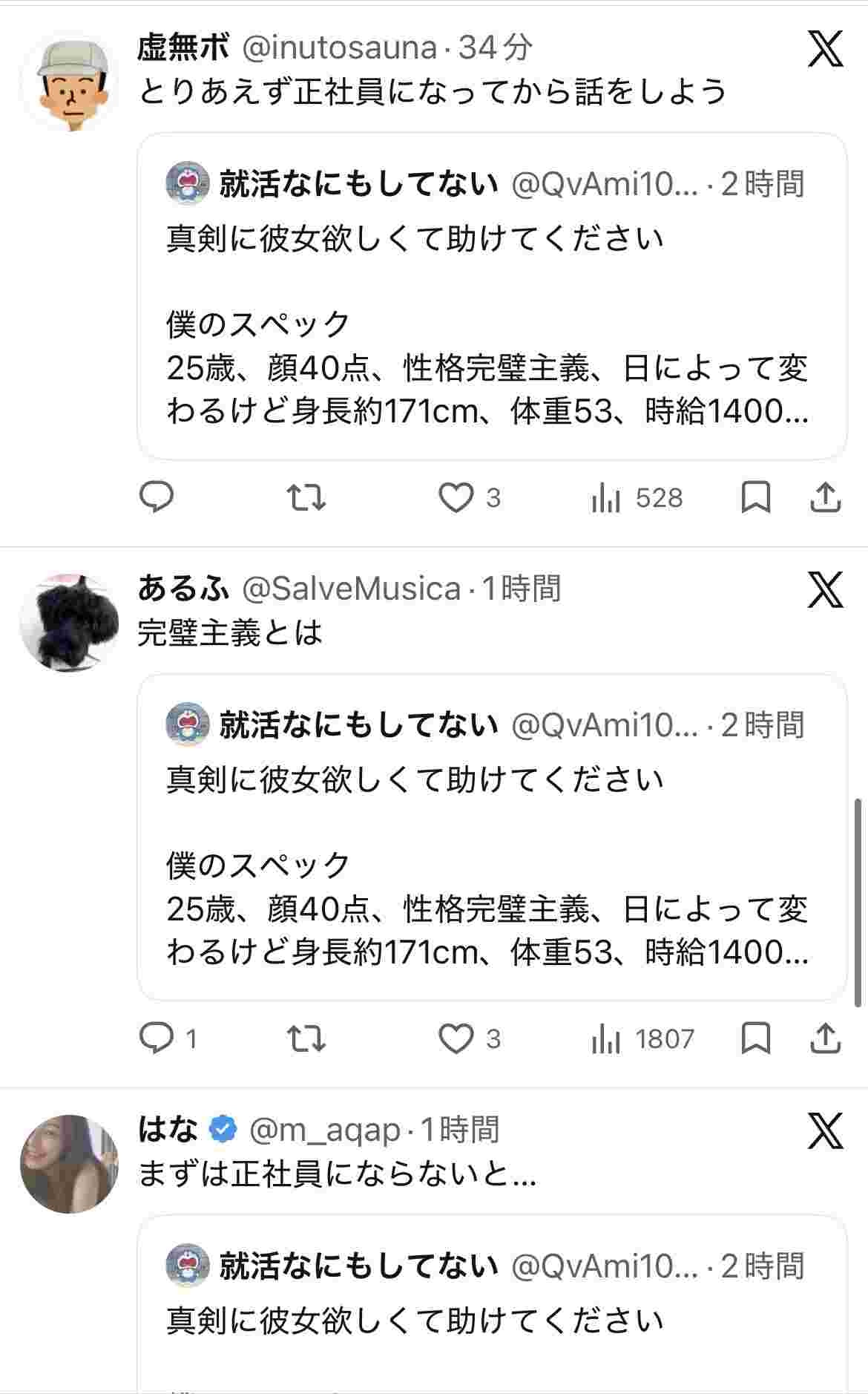Open はな's profile avatar
868x1394 pixels.
[69, 1163]
